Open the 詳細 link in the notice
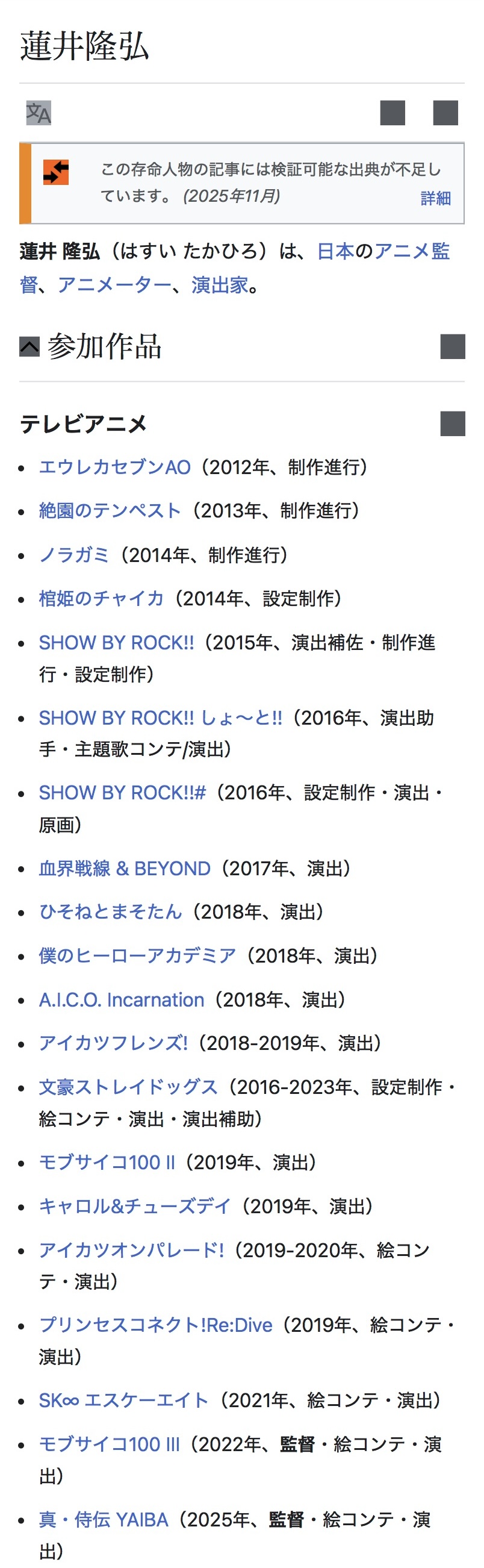Viewport: 484px width, 1568px height. coord(435,198)
